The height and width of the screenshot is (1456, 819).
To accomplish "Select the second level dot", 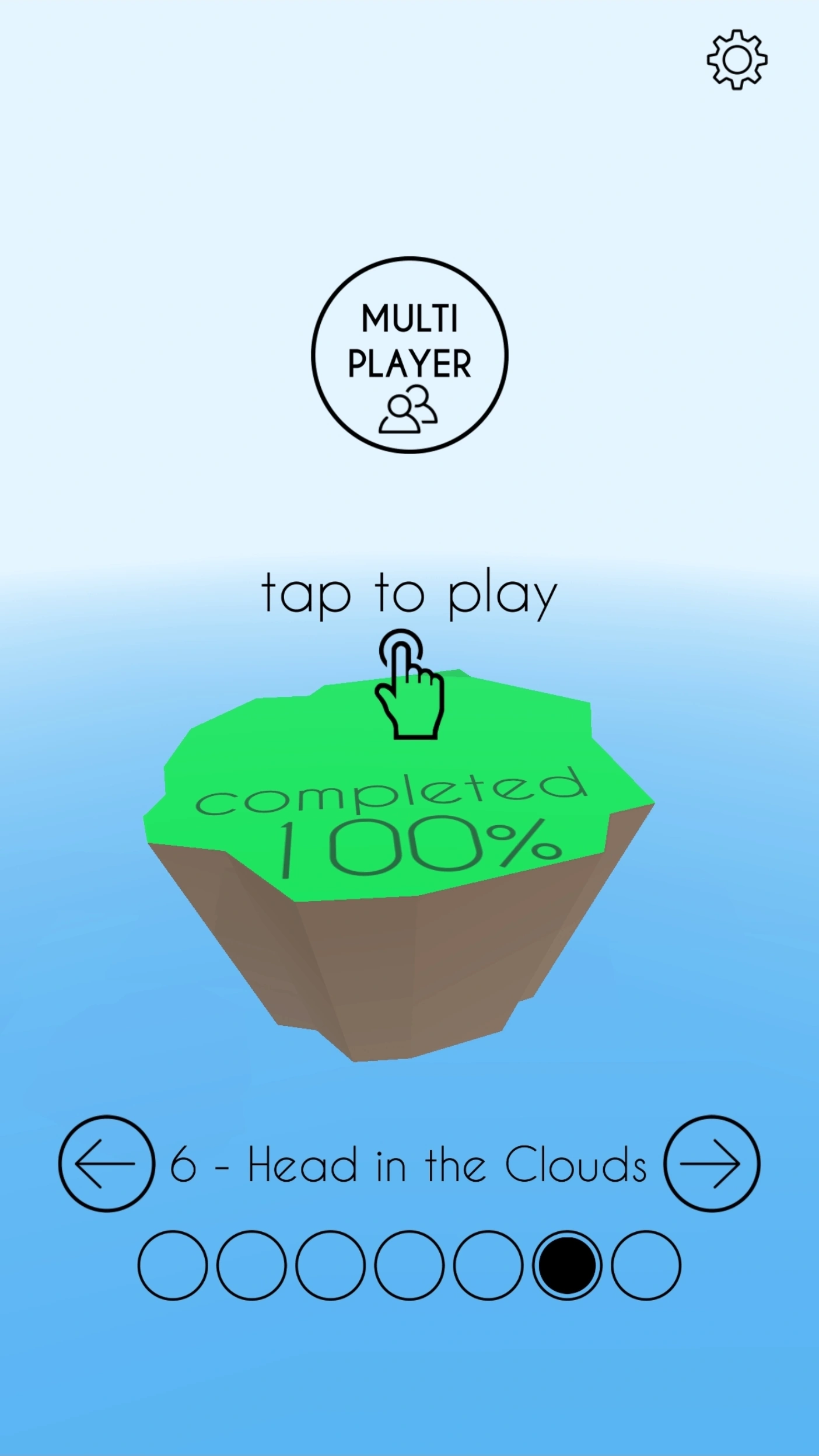I will [251, 1266].
